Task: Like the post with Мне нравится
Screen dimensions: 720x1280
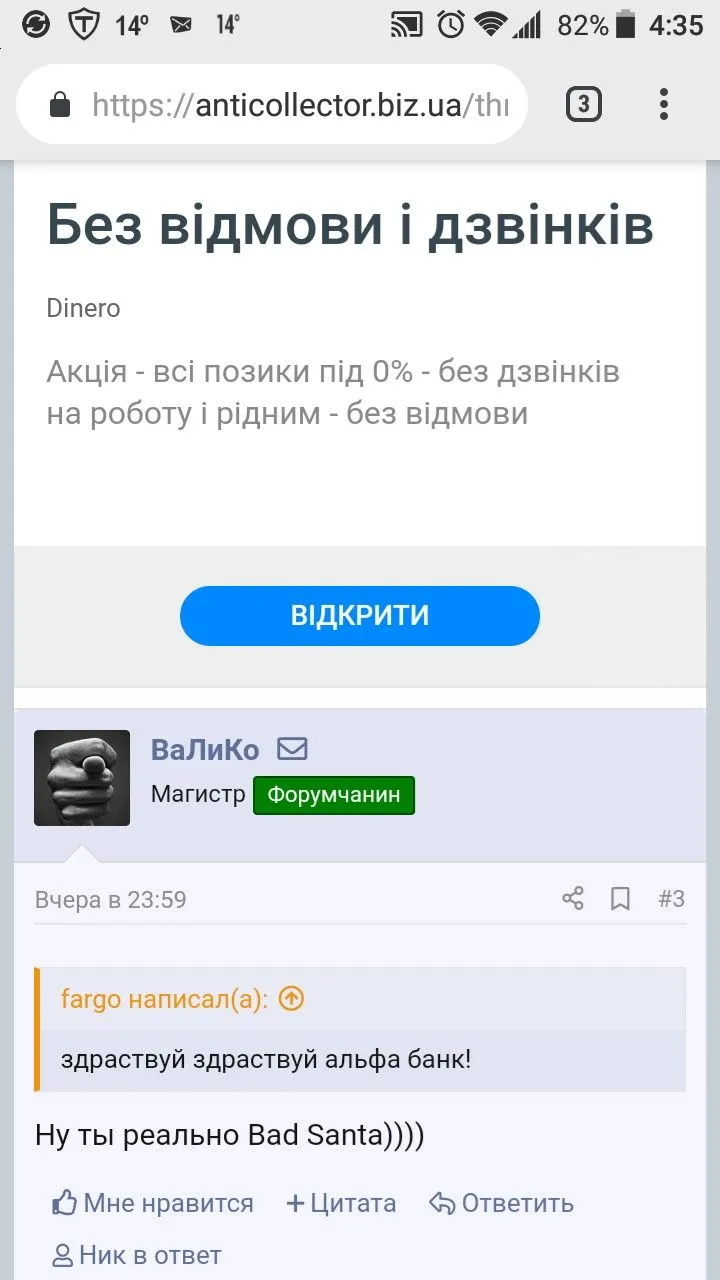Action: click(153, 1203)
